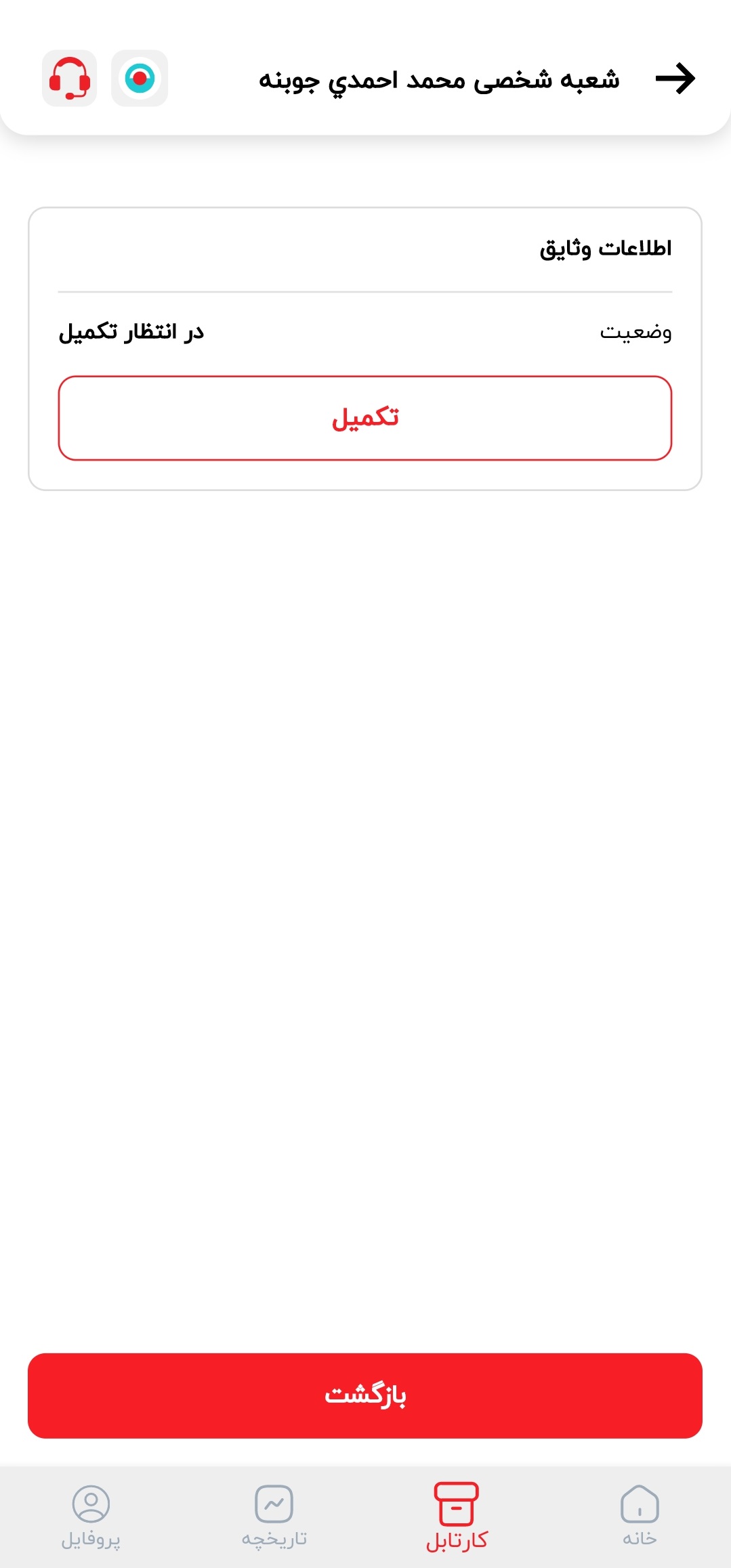Click the divider under اطلاعات وثایق

point(365,291)
